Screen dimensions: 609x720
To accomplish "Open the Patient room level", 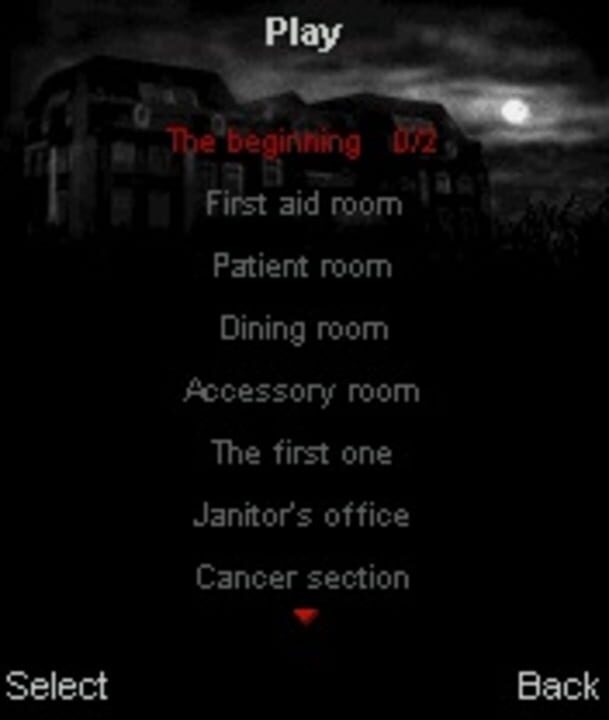I will click(x=302, y=266).
